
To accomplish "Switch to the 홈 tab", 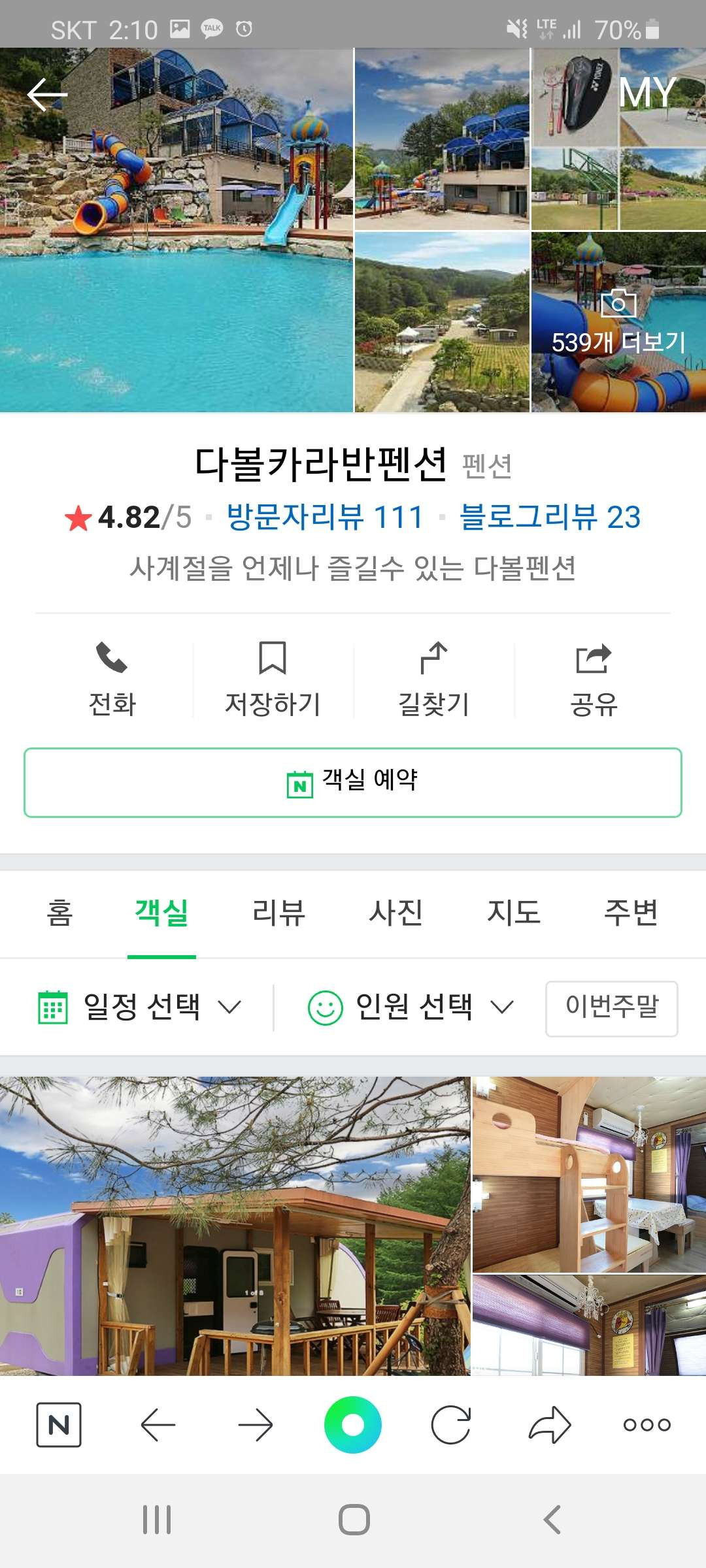I will click(59, 912).
